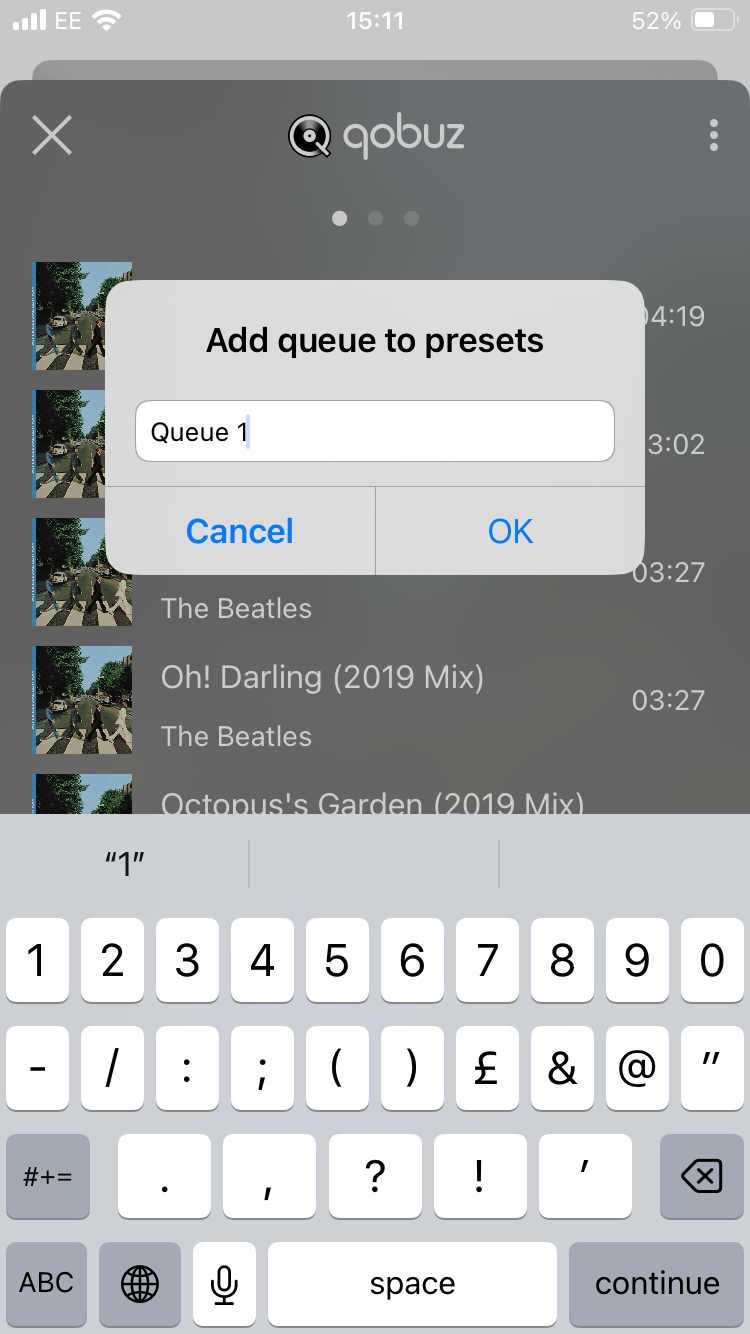Image resolution: width=750 pixels, height=1334 pixels.
Task: Delete a character with the backspace key
Action: [701, 1176]
